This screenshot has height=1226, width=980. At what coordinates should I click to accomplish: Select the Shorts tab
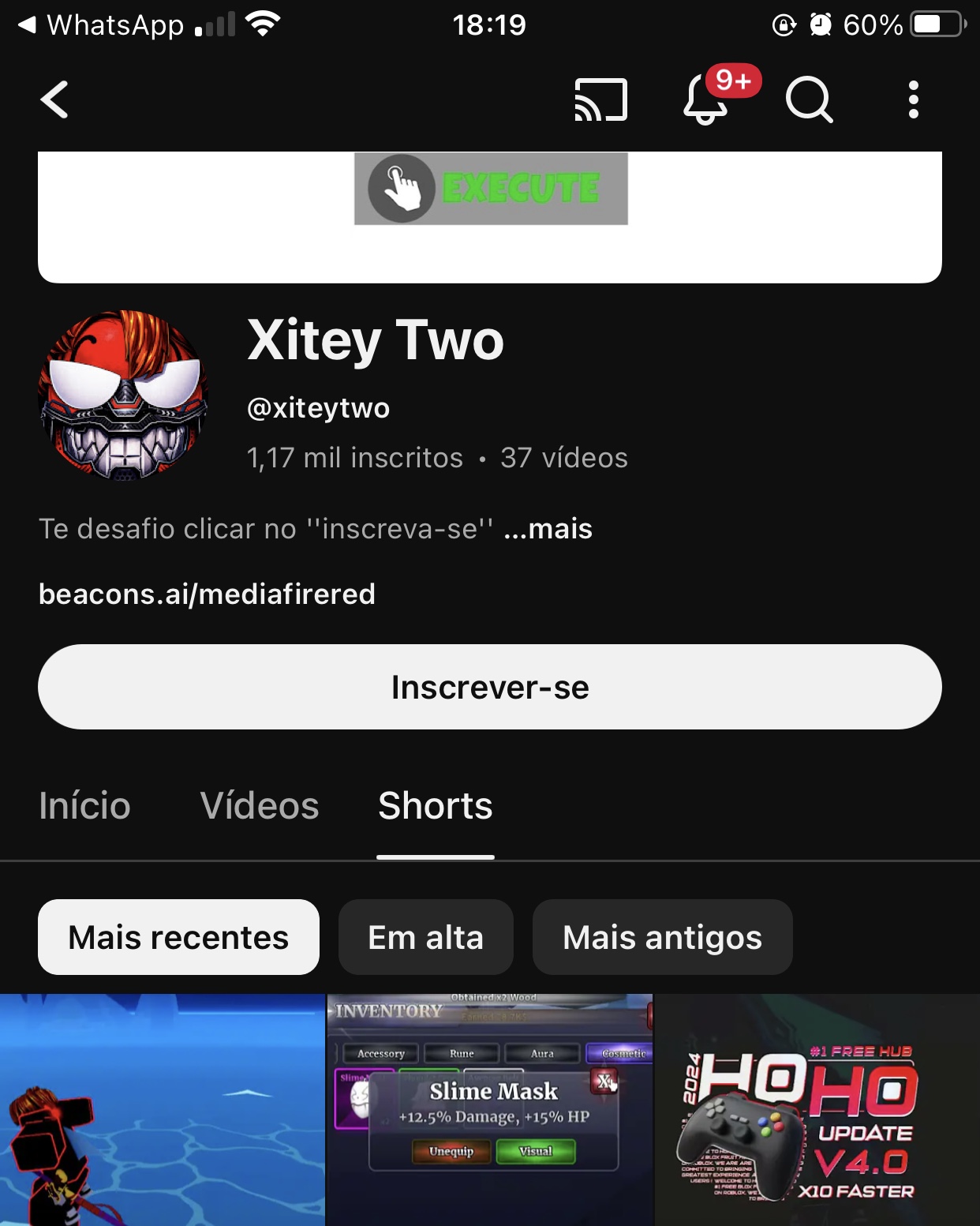point(435,806)
